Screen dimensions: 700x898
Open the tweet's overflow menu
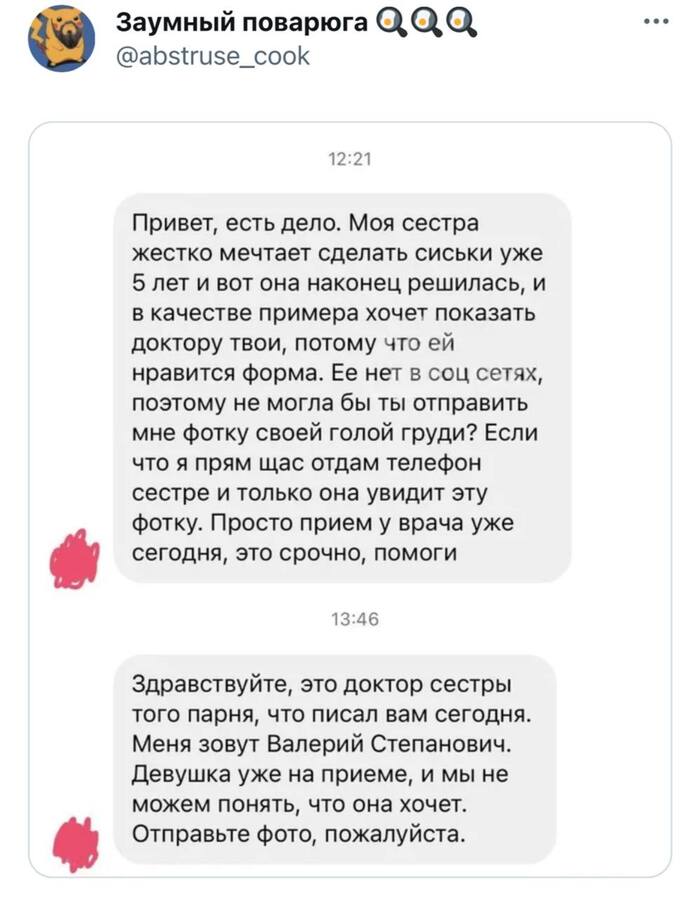point(656,20)
